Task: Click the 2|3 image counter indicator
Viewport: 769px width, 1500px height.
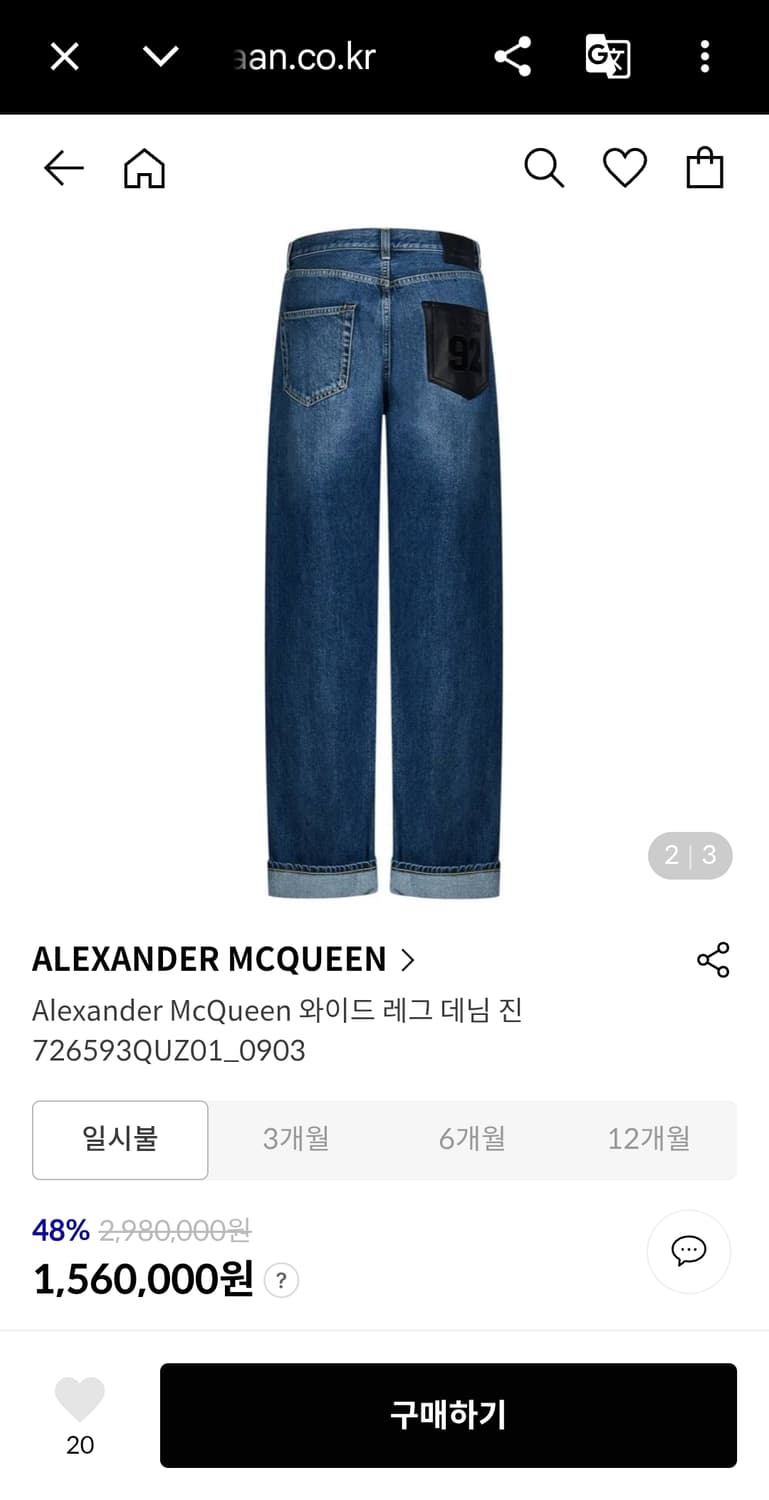Action: pyautogui.click(x=690, y=855)
